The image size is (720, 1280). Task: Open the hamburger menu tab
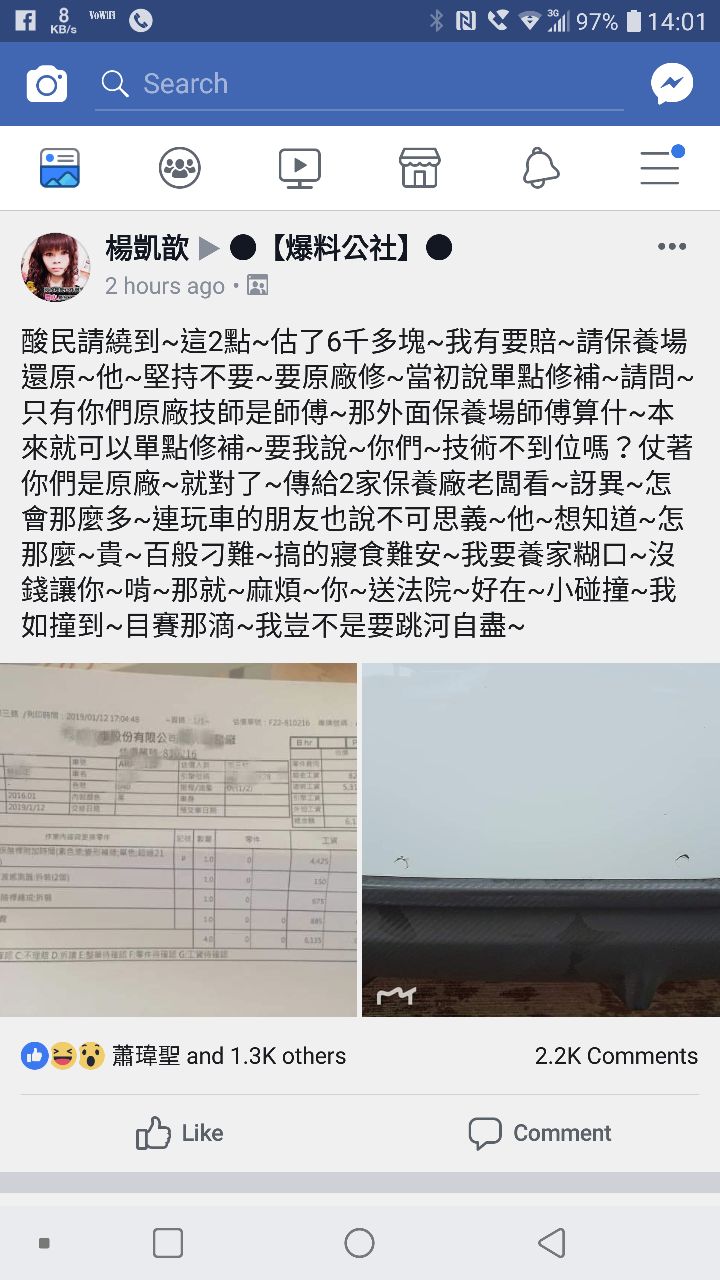(x=661, y=168)
